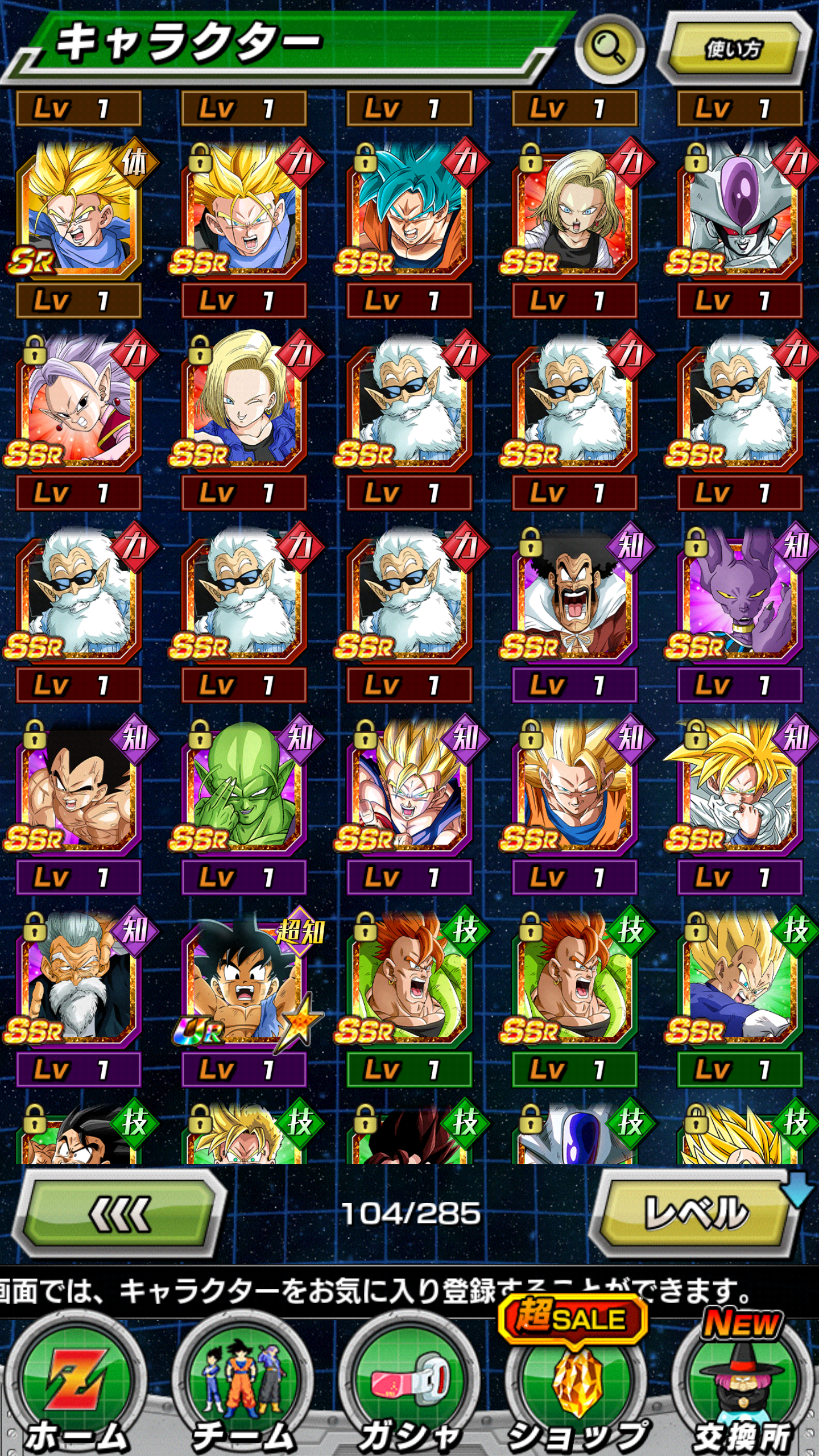Open the magnifying glass search

(609, 49)
